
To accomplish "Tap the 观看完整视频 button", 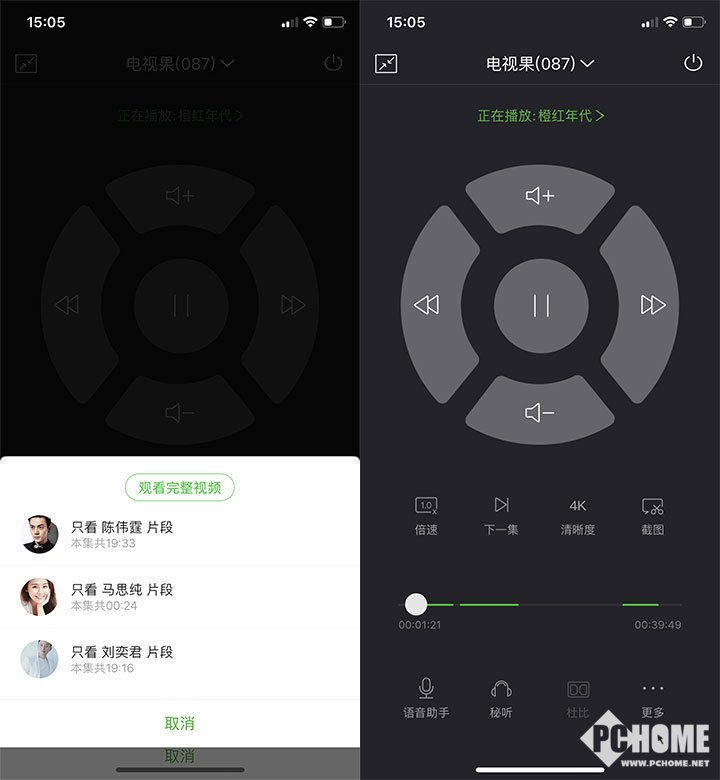I will (180, 488).
